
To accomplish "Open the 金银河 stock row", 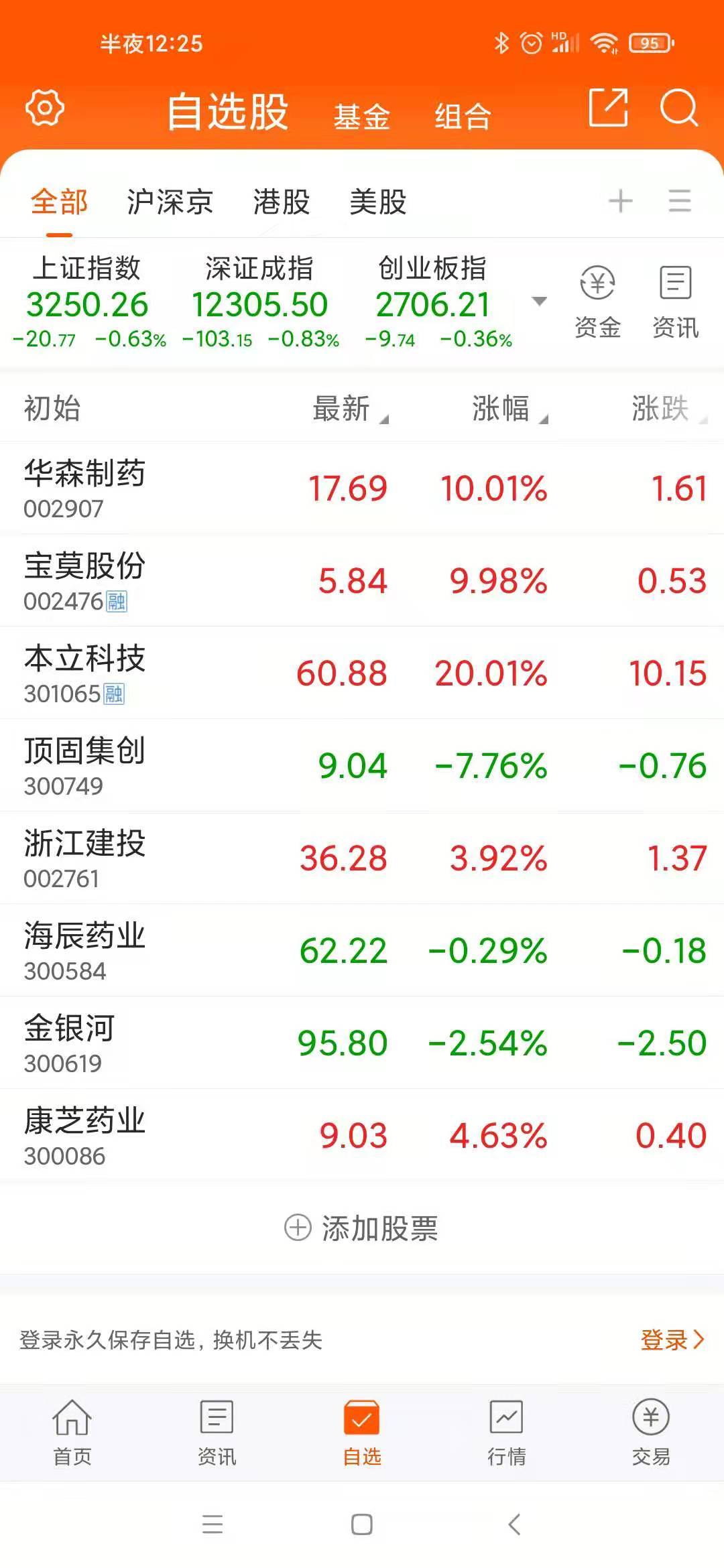I will 362,1043.
